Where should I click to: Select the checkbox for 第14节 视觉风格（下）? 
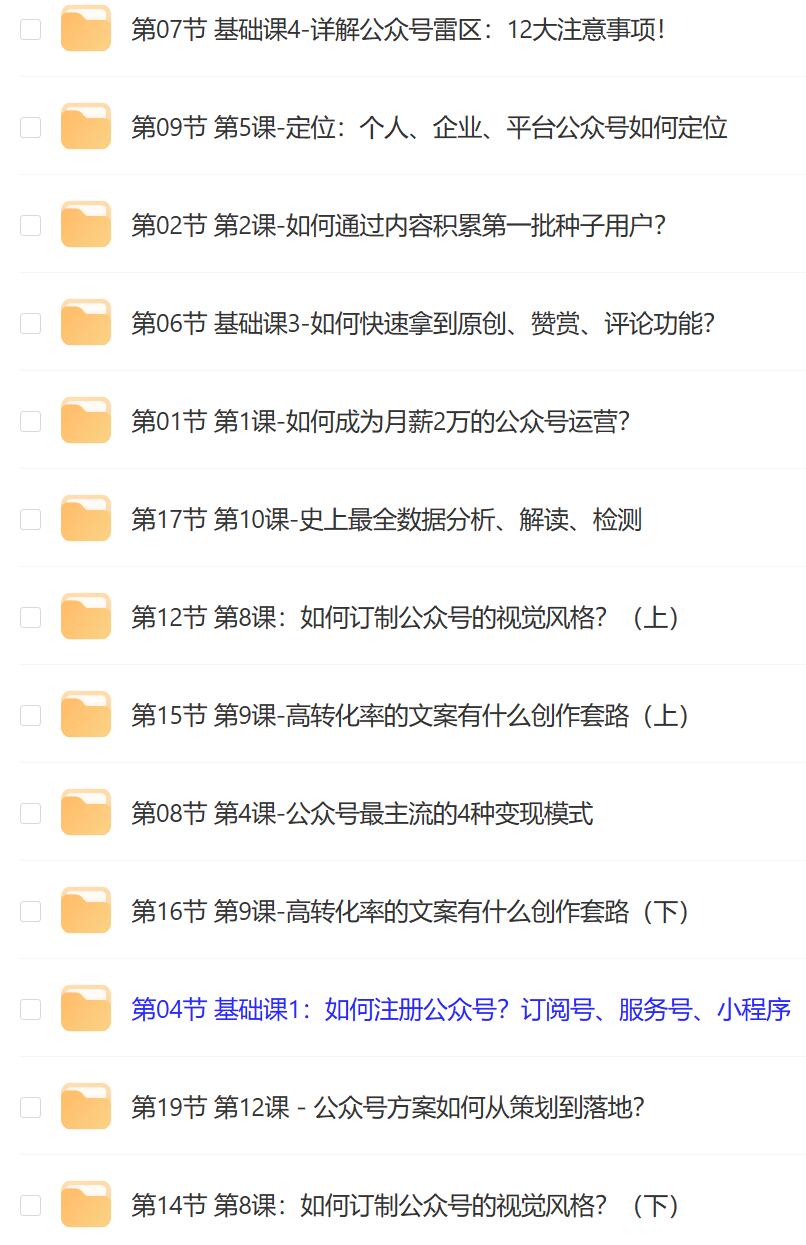pos(30,1205)
